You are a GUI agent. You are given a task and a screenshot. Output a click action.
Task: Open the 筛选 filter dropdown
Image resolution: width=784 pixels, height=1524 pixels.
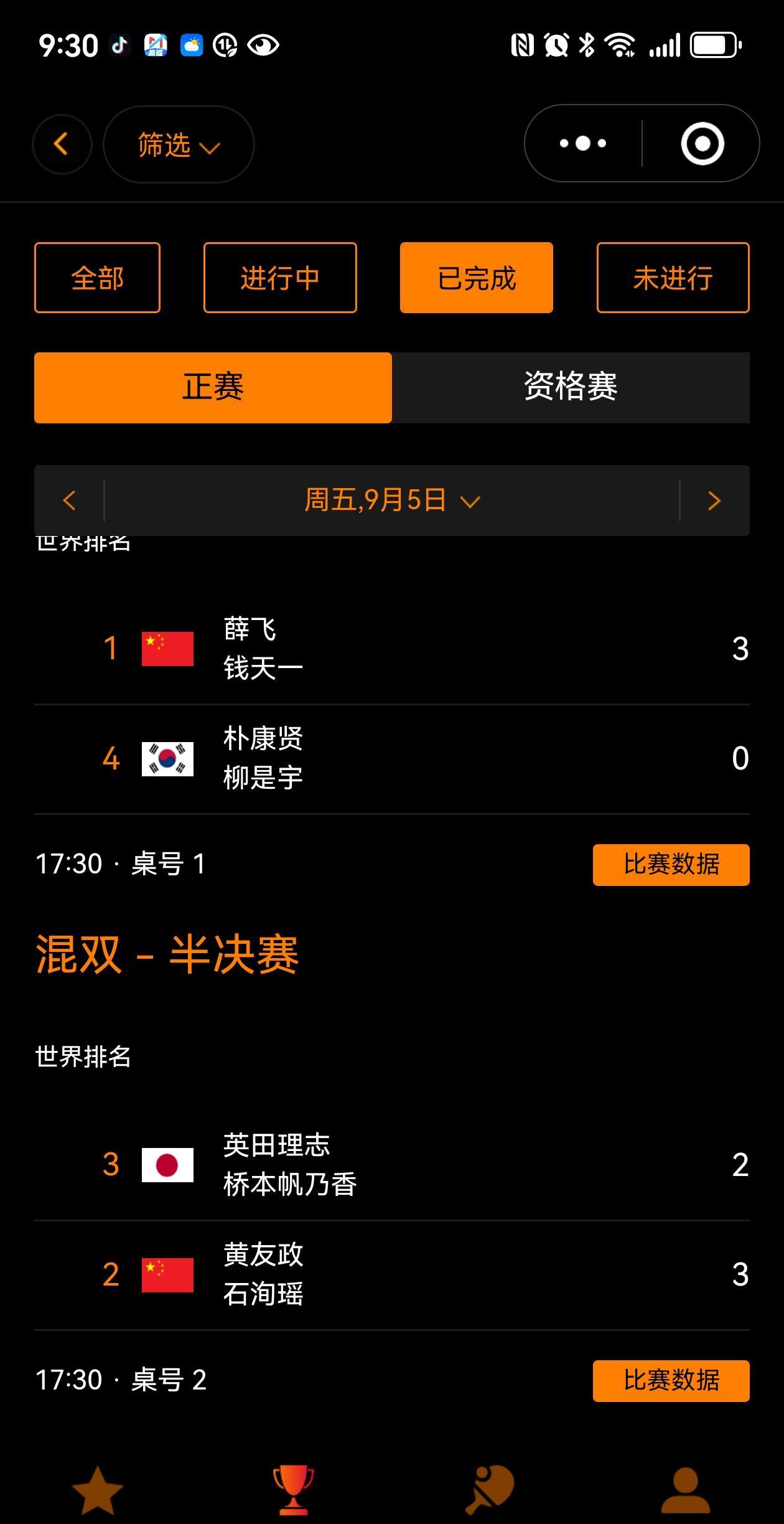179,145
